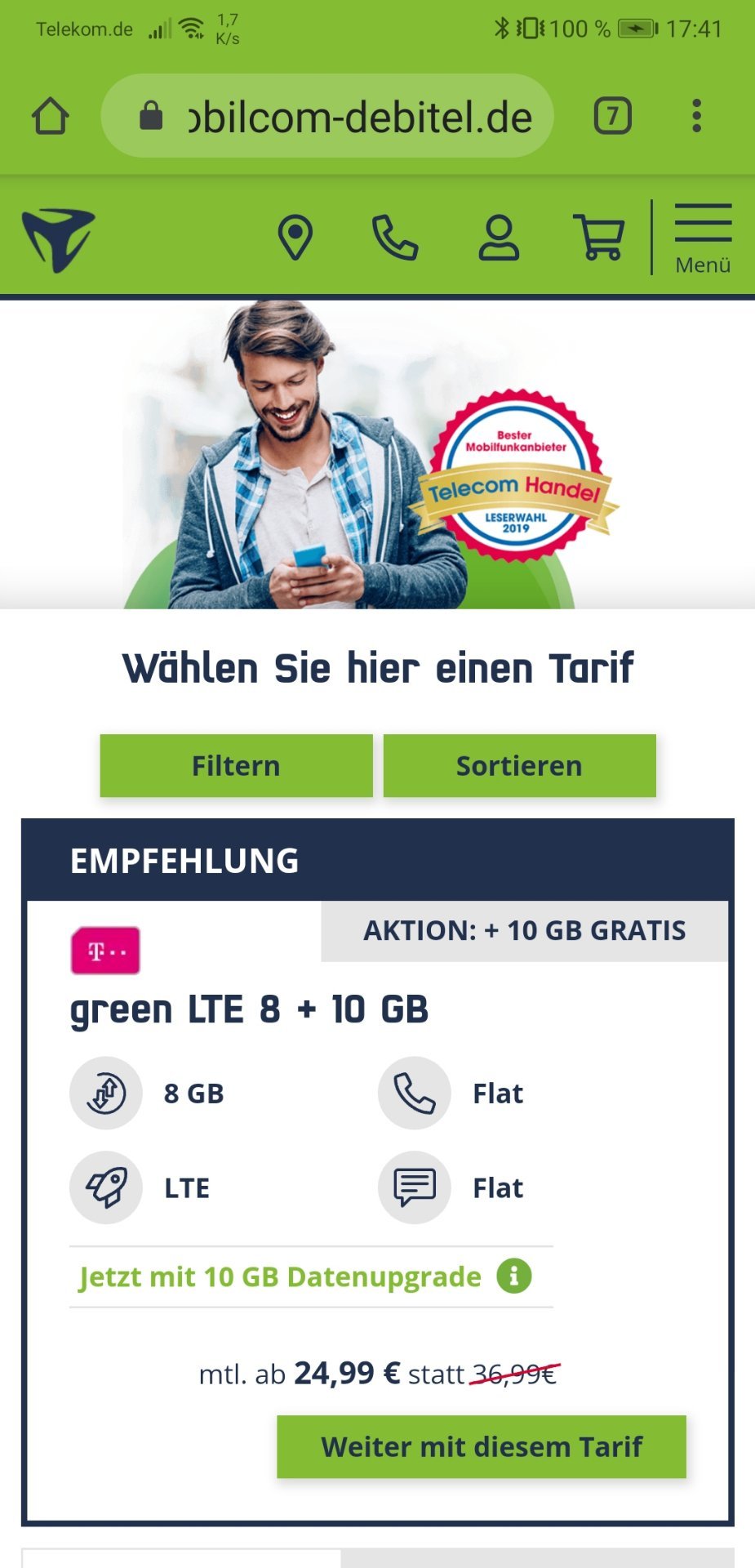Open the browser tab switcher

click(612, 116)
